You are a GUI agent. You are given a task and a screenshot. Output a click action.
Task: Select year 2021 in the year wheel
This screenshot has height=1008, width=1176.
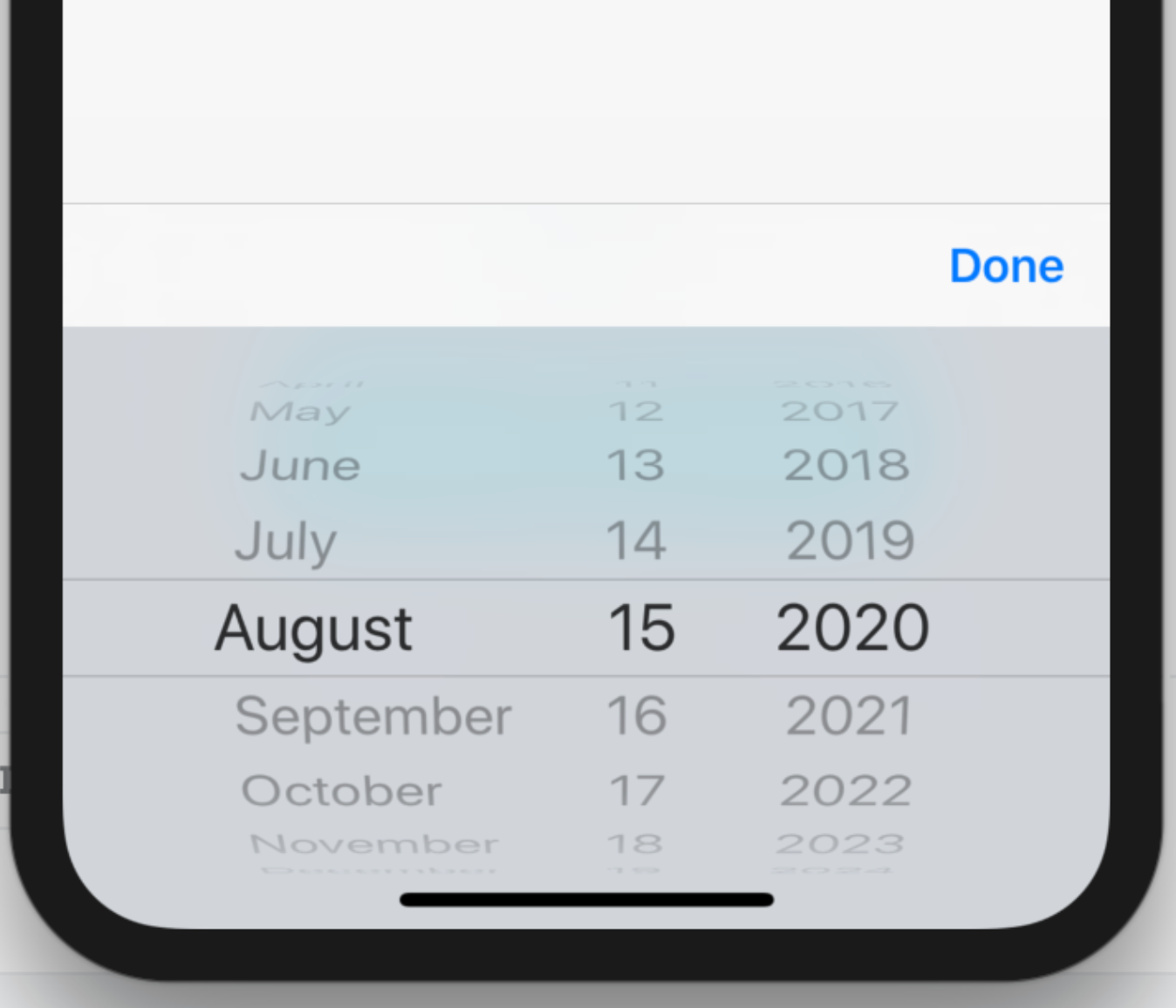tap(849, 717)
